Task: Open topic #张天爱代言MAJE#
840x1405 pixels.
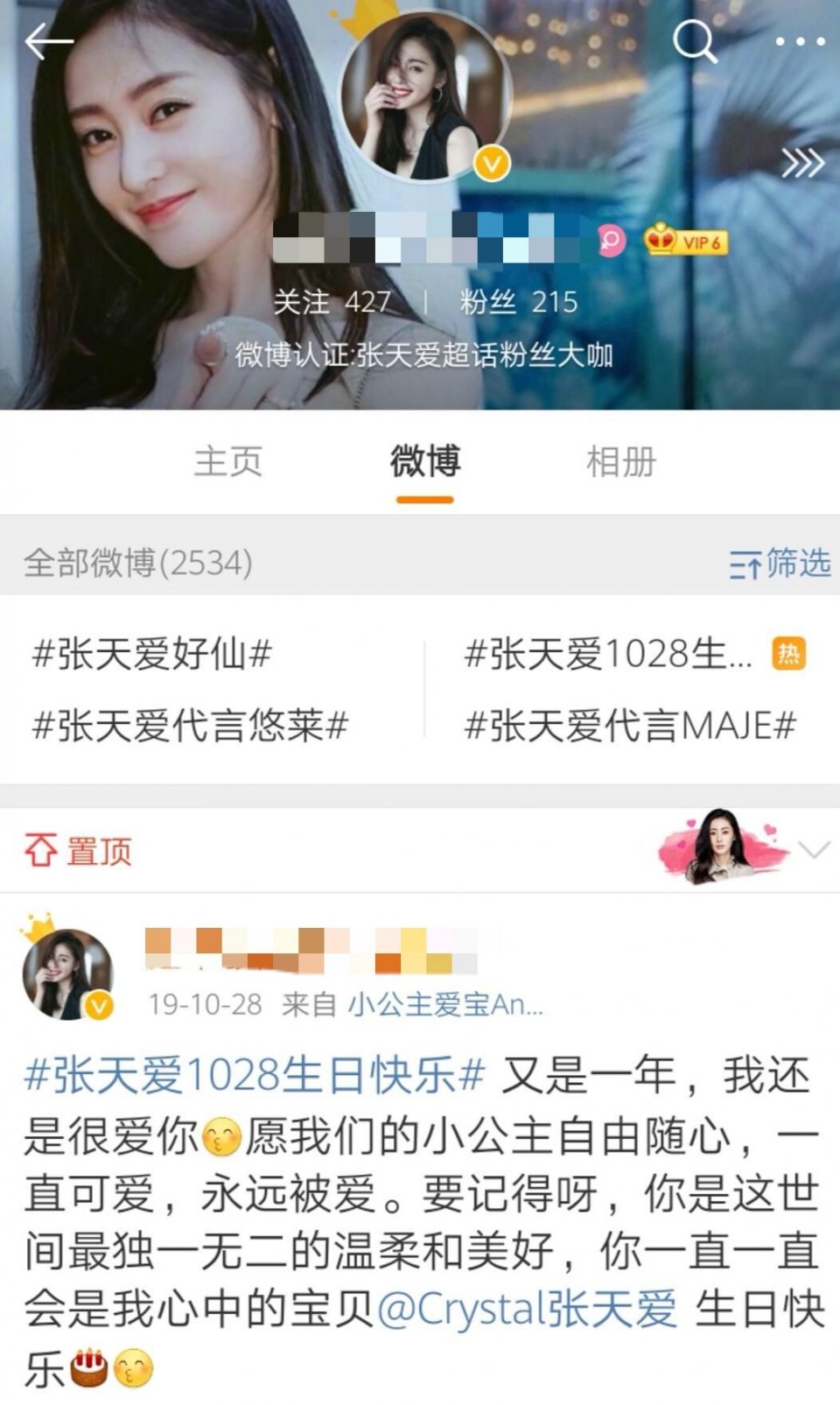Action: pos(630,726)
